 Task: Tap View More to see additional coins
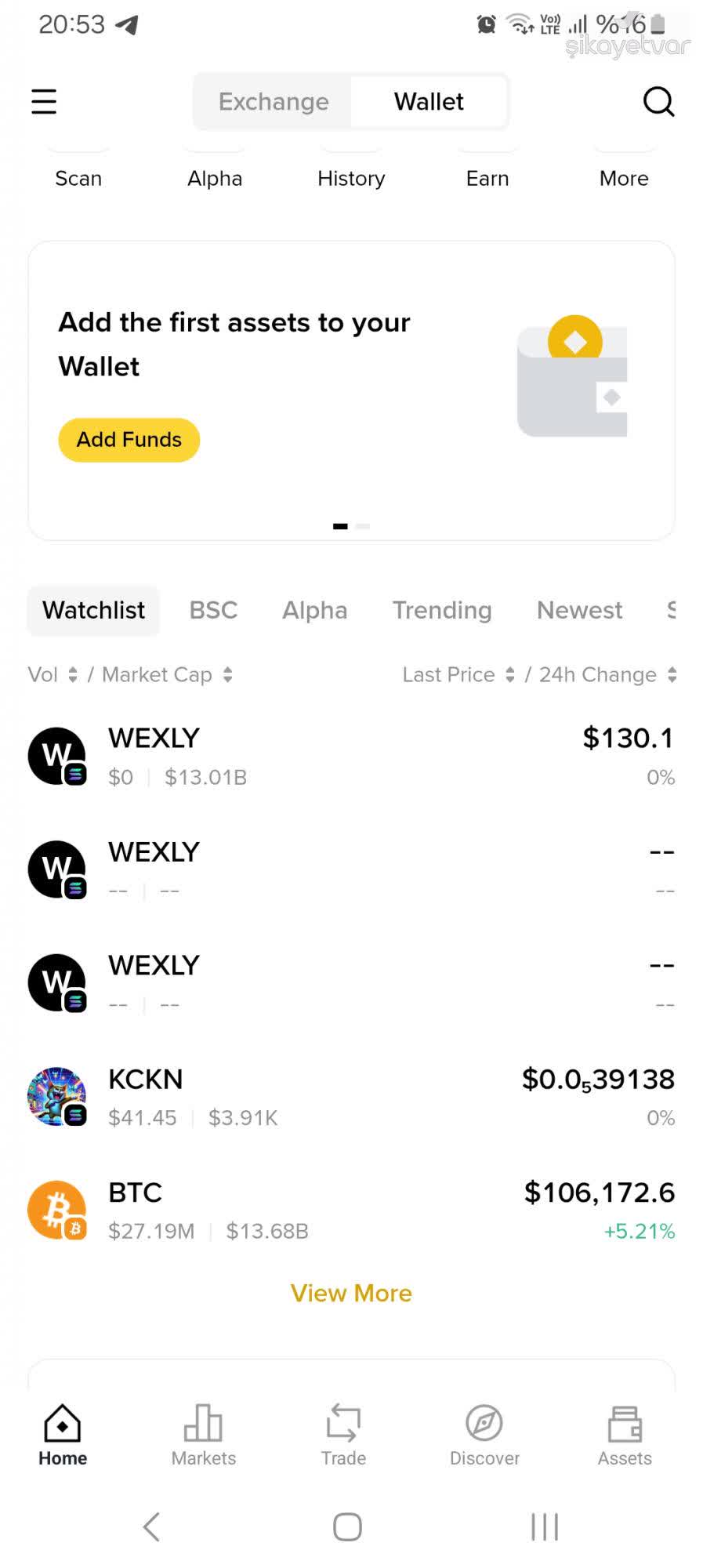pyautogui.click(x=350, y=1292)
